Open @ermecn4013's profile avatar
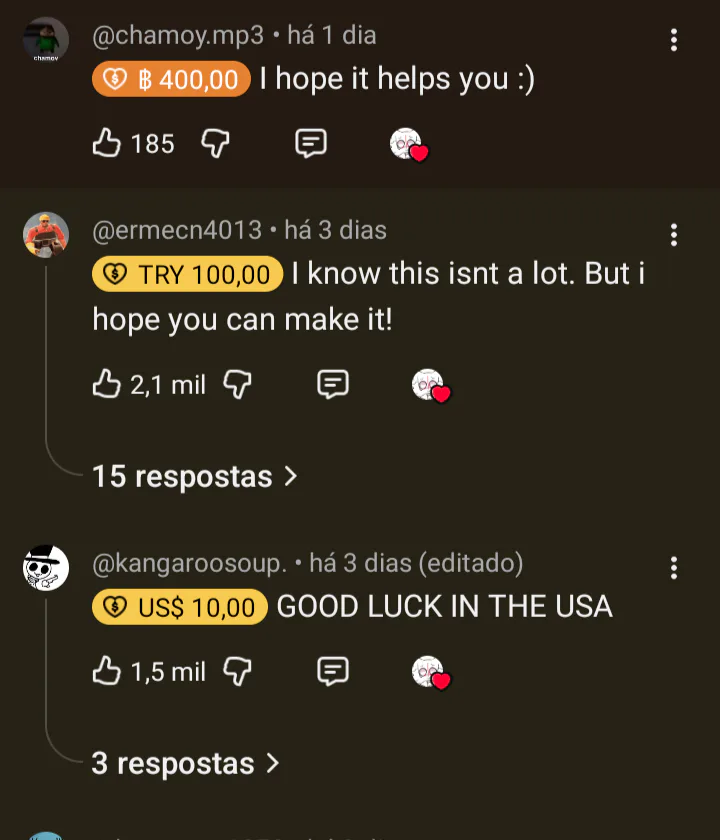Image resolution: width=720 pixels, height=840 pixels. click(x=46, y=235)
